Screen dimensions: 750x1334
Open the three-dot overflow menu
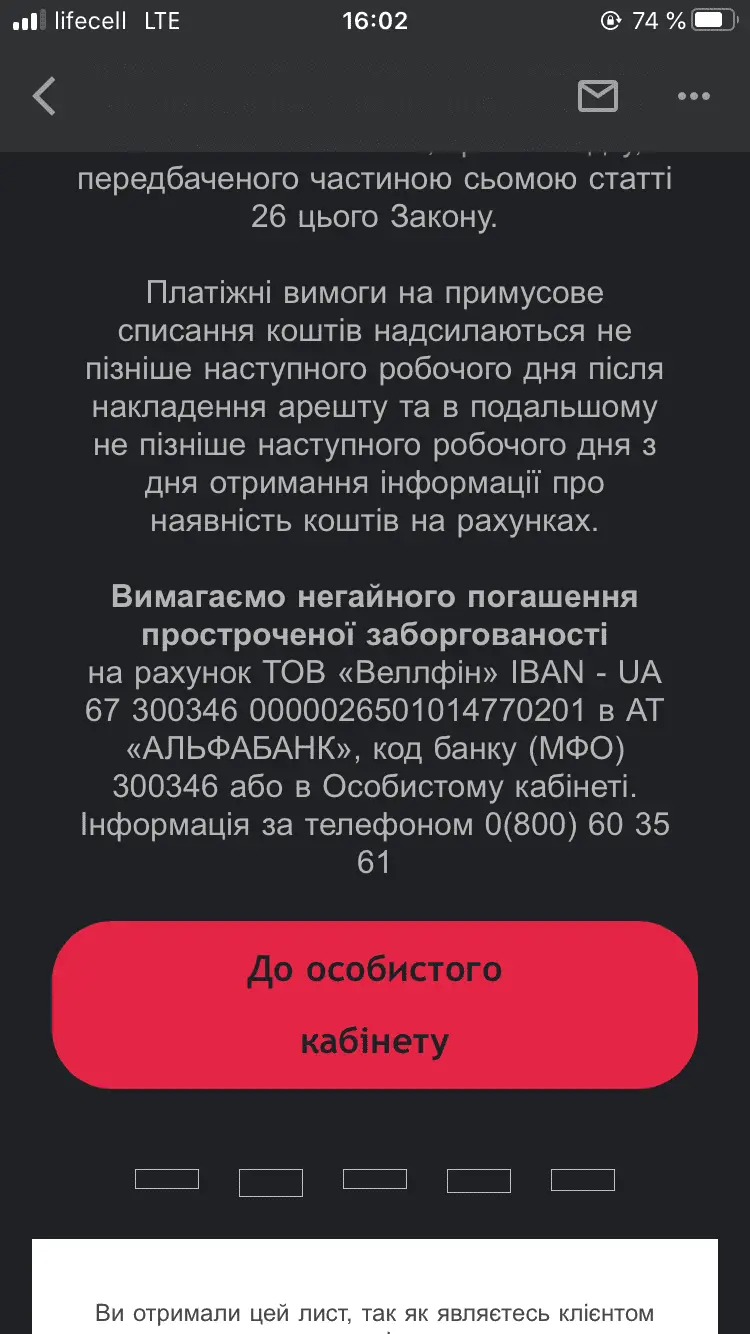[x=693, y=97]
